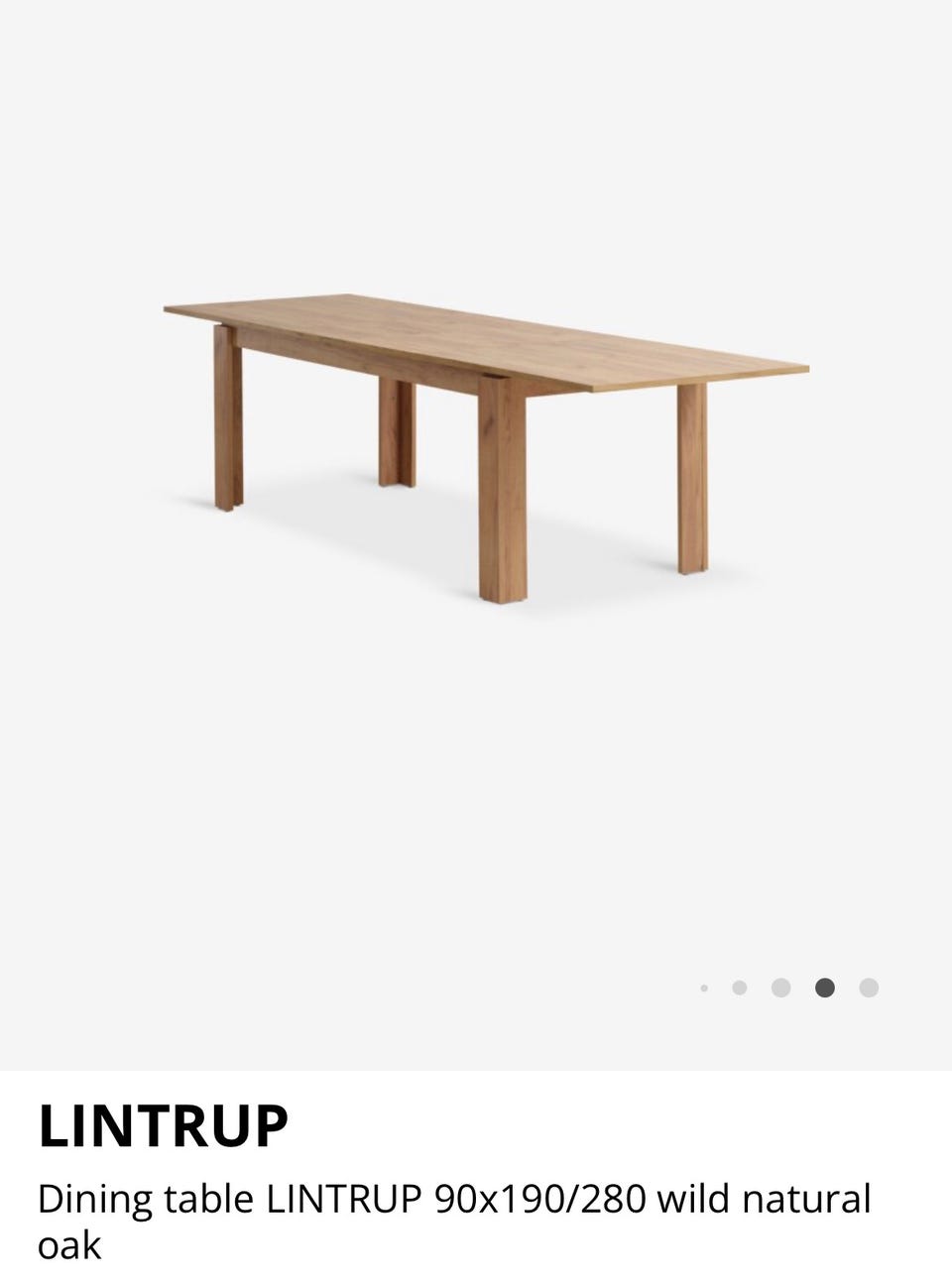Jump to the last image carousel dot
952x1284 pixels.
click(869, 988)
